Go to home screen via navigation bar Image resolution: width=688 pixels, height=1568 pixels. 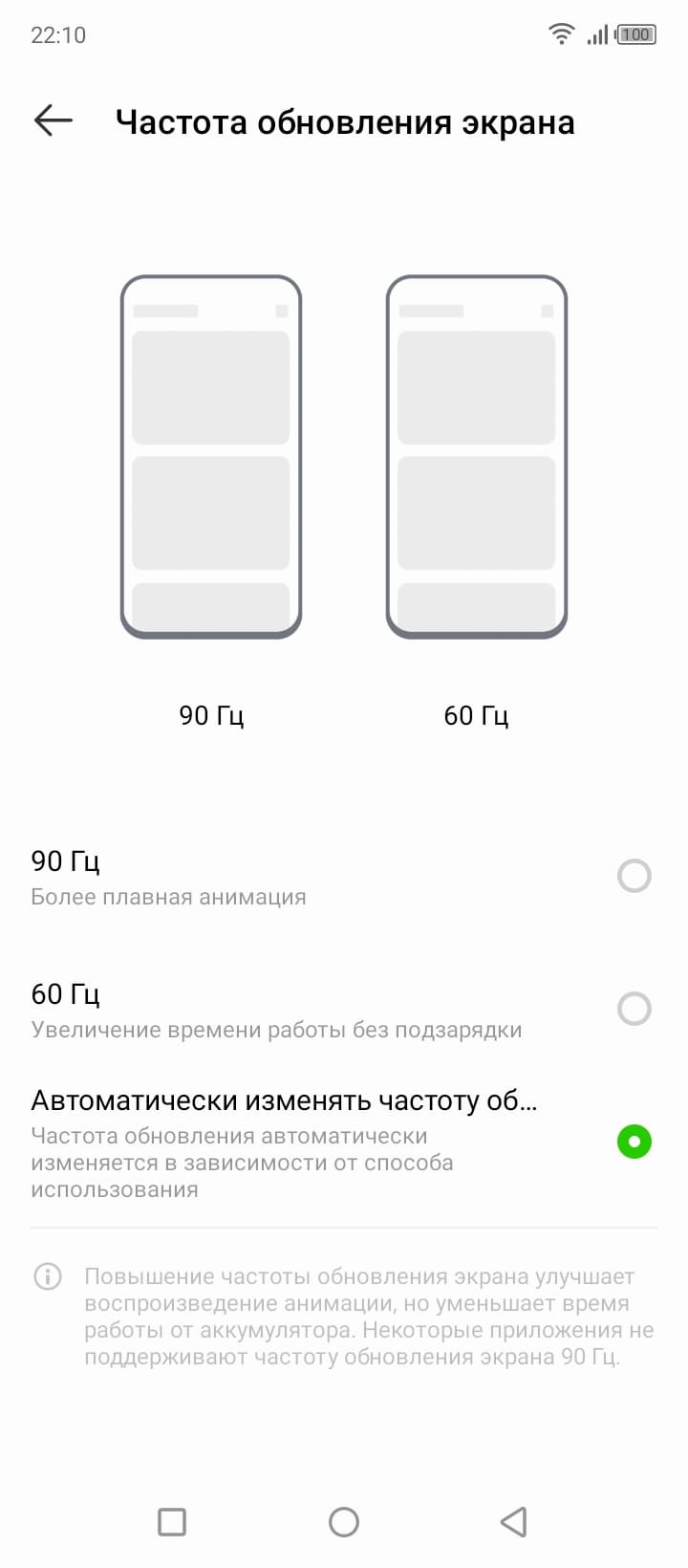344,1521
